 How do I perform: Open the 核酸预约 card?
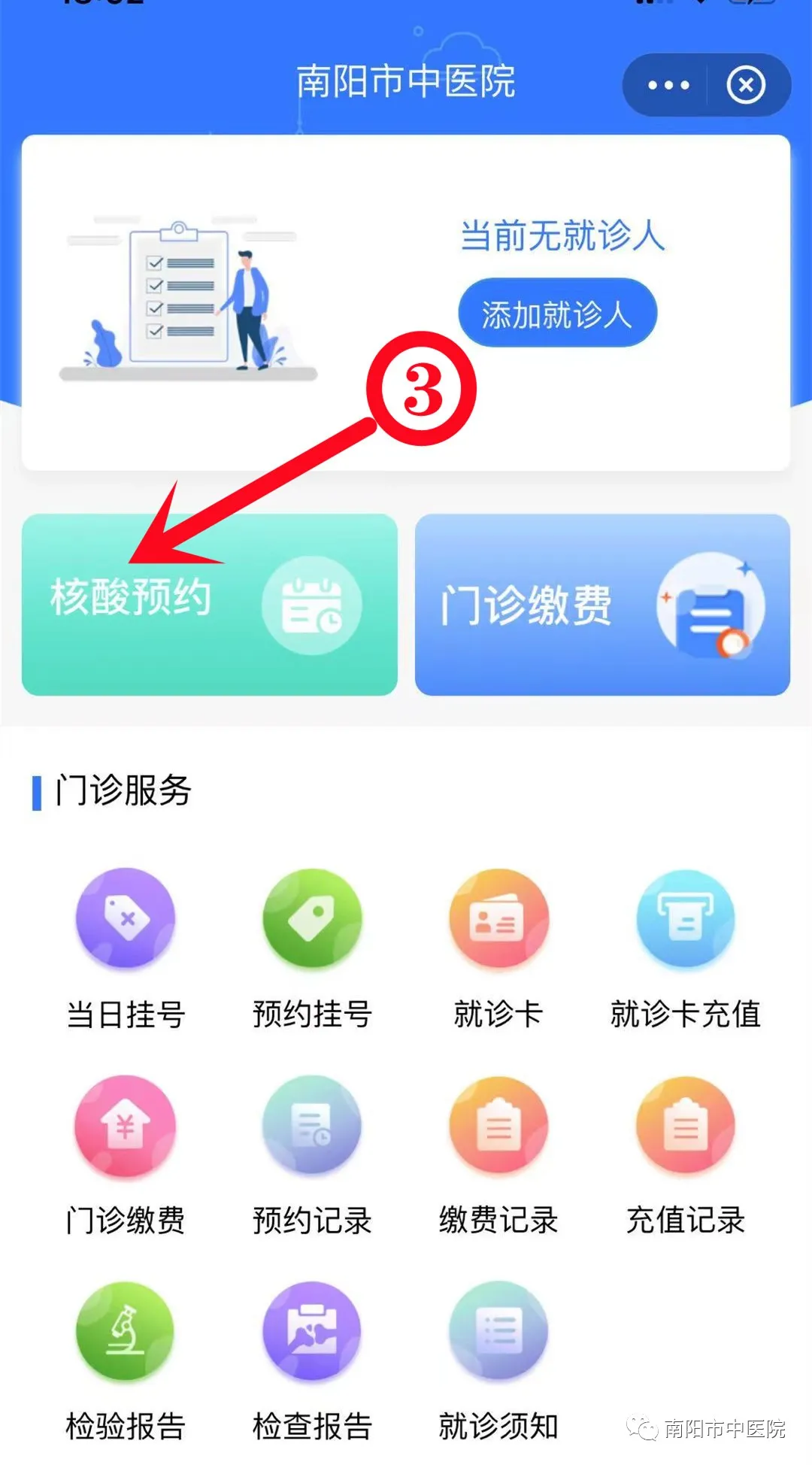coord(209,605)
